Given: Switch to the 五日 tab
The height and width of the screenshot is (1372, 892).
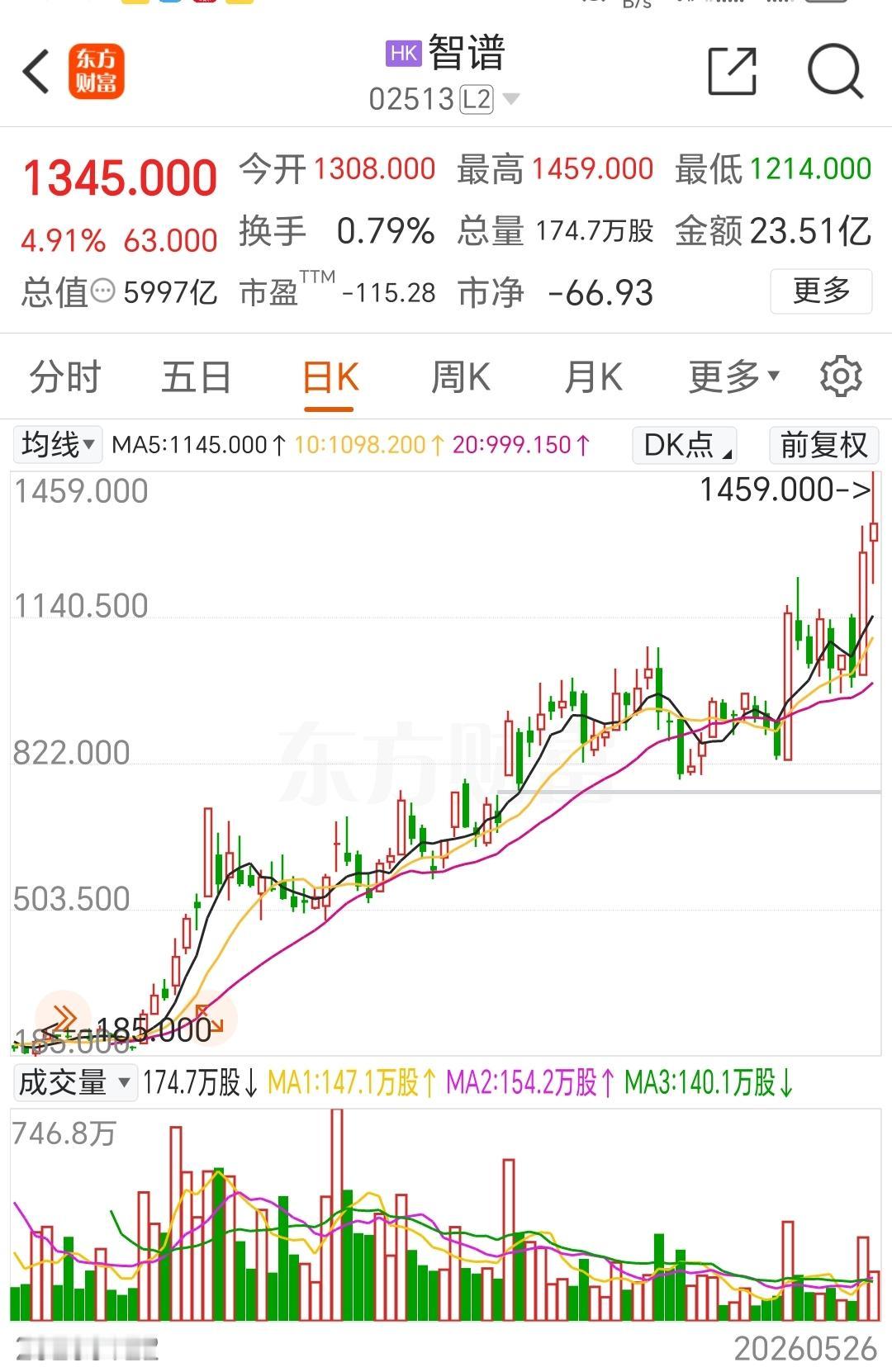Looking at the screenshot, I should click(197, 377).
